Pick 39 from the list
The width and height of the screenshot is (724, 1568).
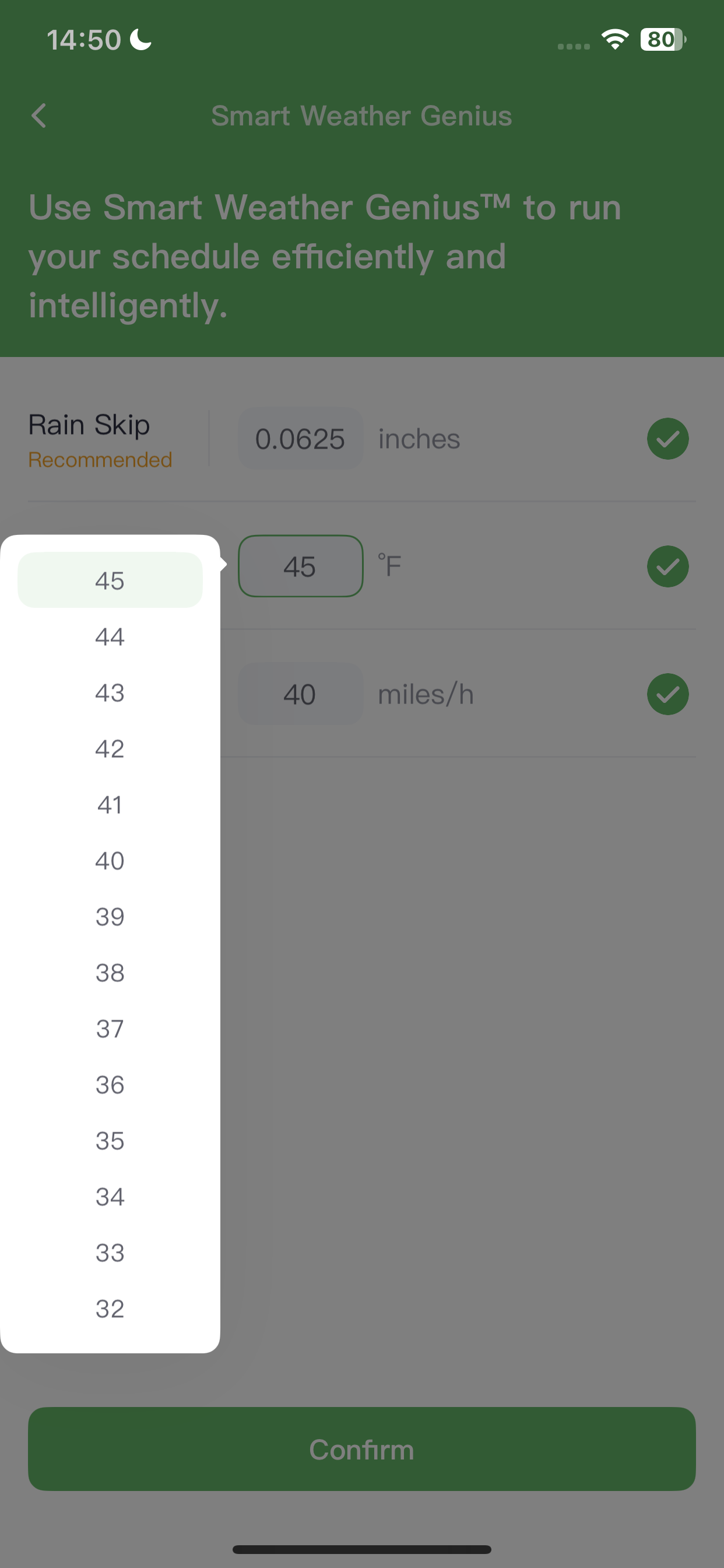[x=110, y=916]
